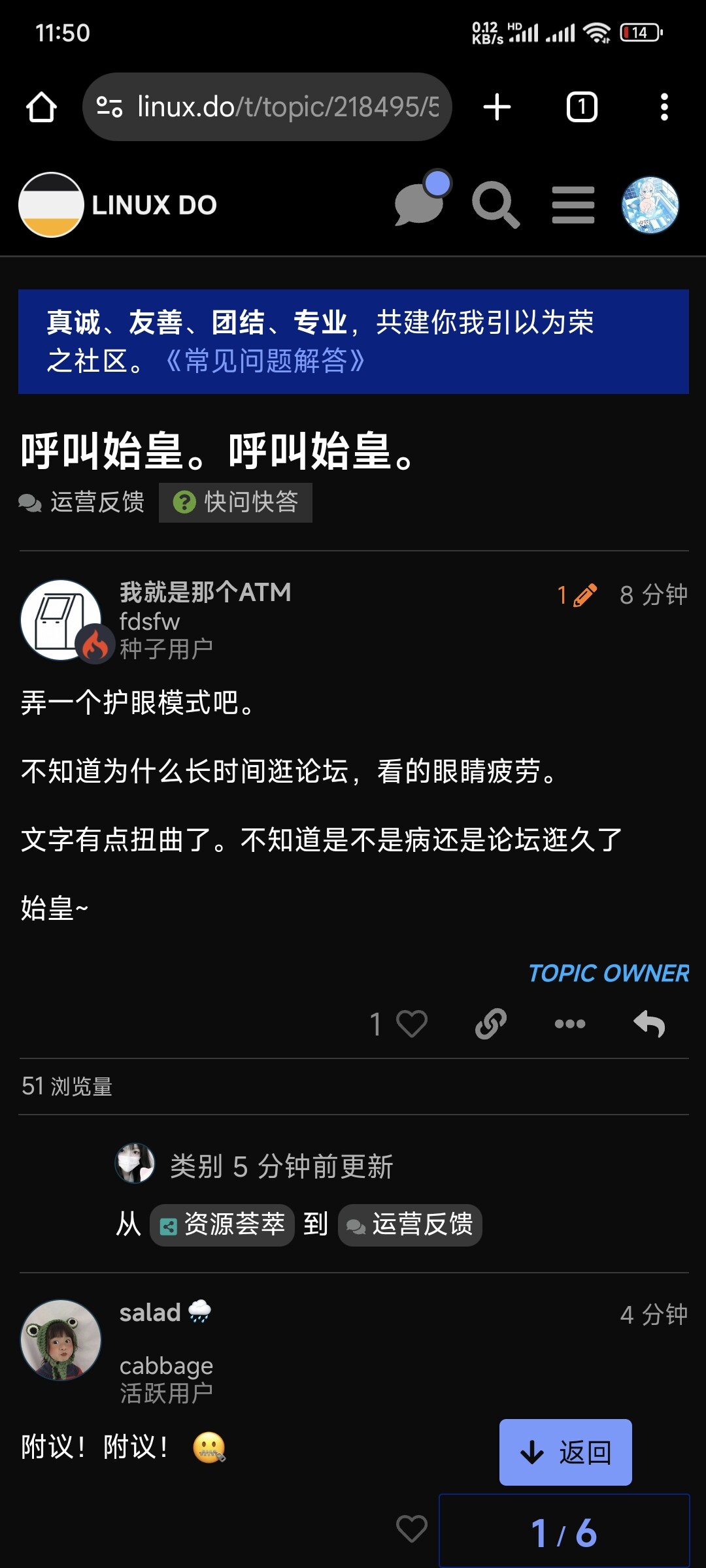
Task: Tap the 返回 back button
Action: [x=565, y=1452]
